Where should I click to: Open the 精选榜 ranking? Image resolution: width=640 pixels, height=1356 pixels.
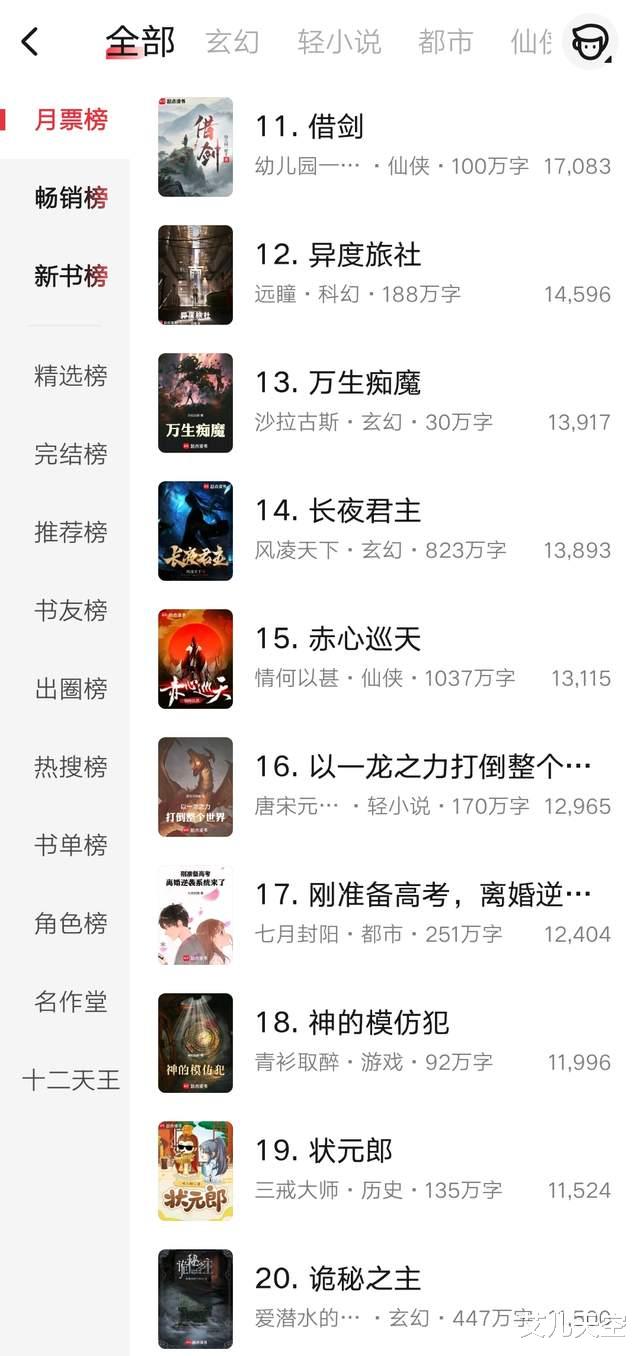70,376
